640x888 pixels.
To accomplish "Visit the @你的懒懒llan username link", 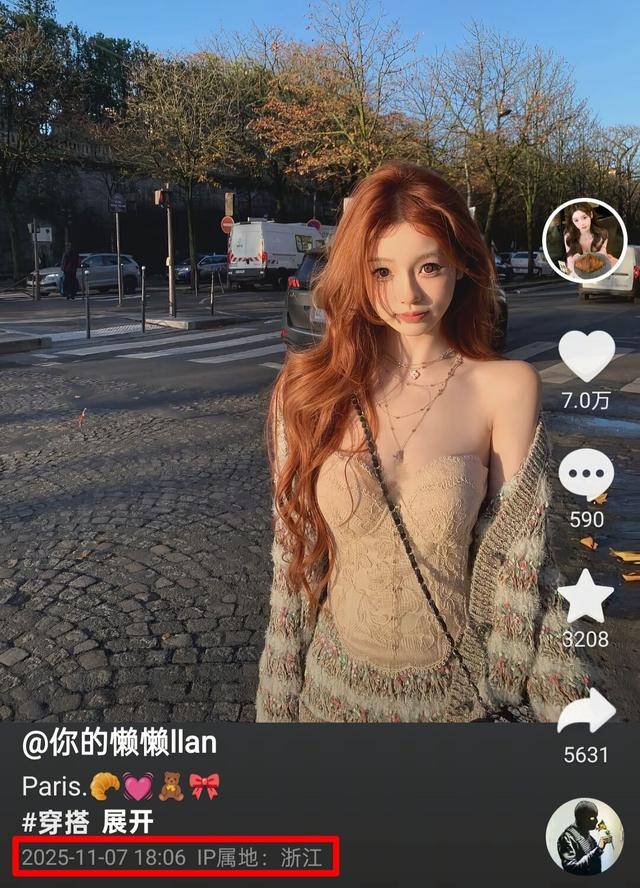I will [119, 744].
